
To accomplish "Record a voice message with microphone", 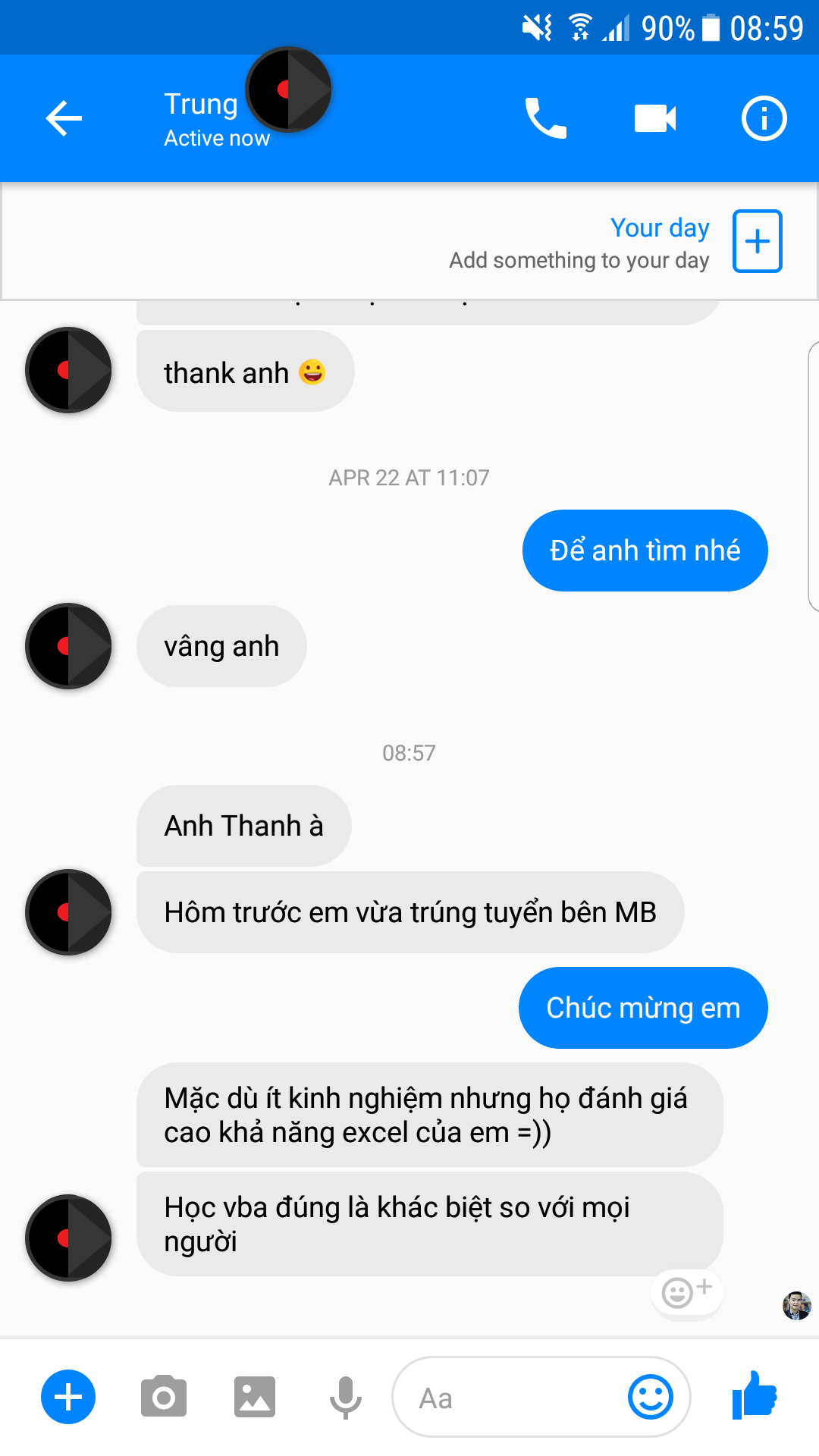I will pos(345,1397).
